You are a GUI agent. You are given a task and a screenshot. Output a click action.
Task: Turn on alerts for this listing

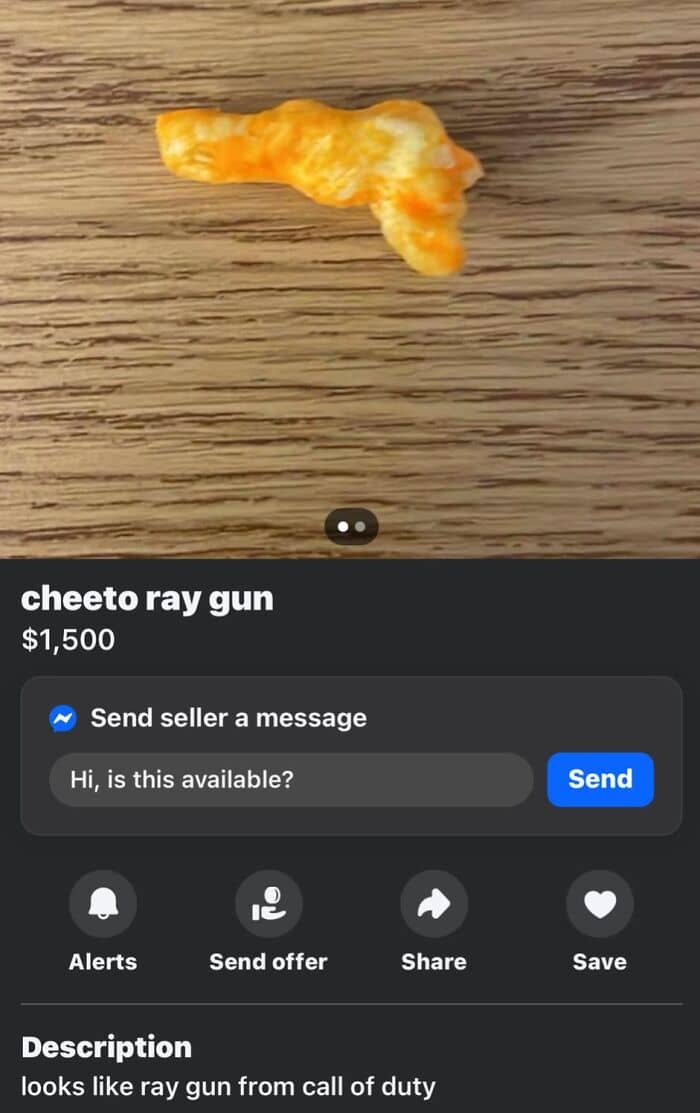(x=102, y=904)
